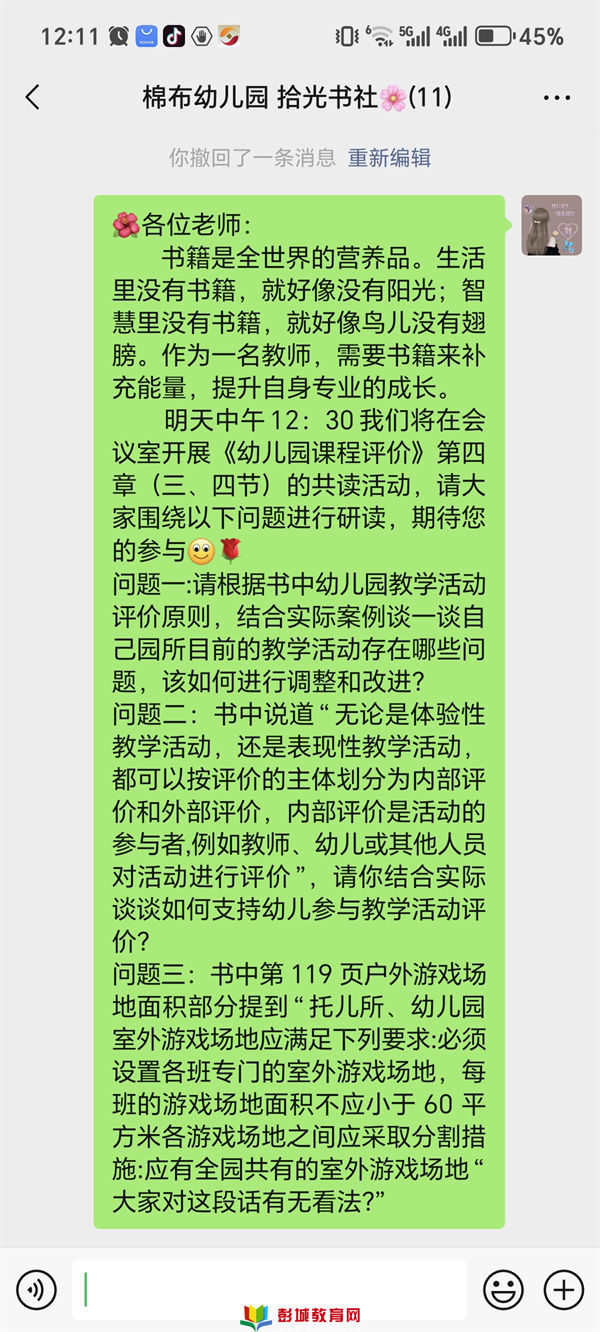Image resolution: width=600 pixels, height=1332 pixels.
Task: Focus the message text field
Action: coord(270,1289)
